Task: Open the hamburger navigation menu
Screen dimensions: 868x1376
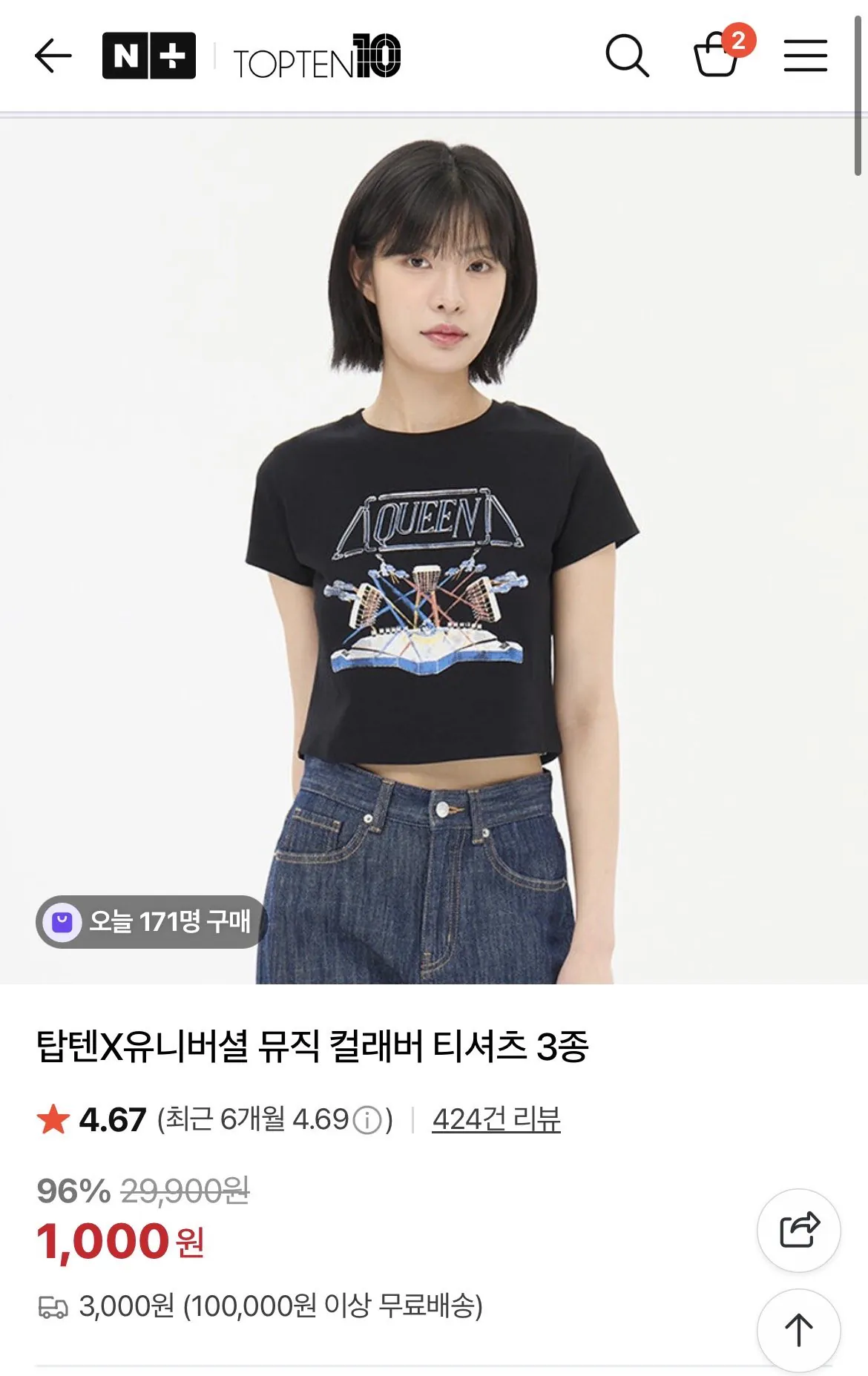Action: tap(803, 56)
